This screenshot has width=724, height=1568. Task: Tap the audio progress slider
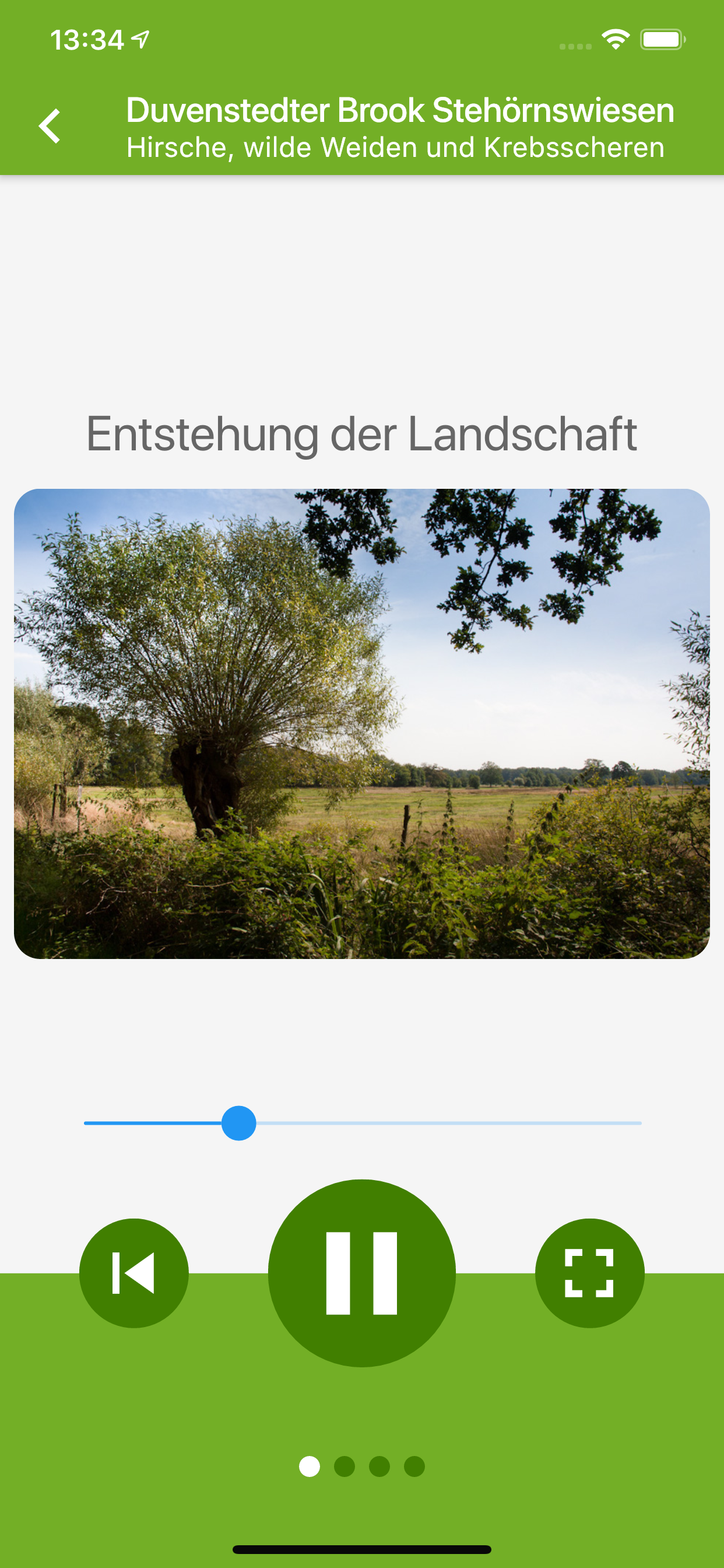point(363,1123)
